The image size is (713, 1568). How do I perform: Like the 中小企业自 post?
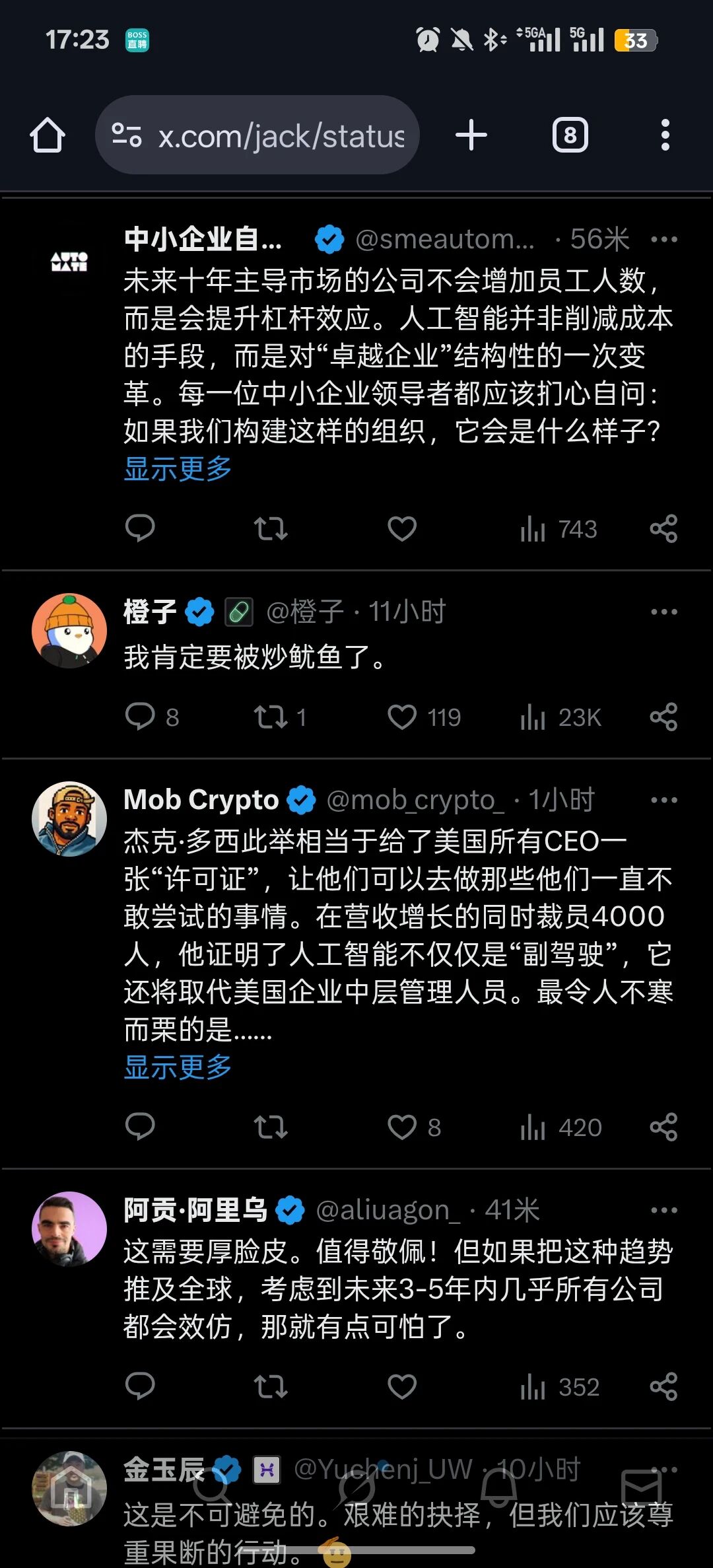[401, 528]
